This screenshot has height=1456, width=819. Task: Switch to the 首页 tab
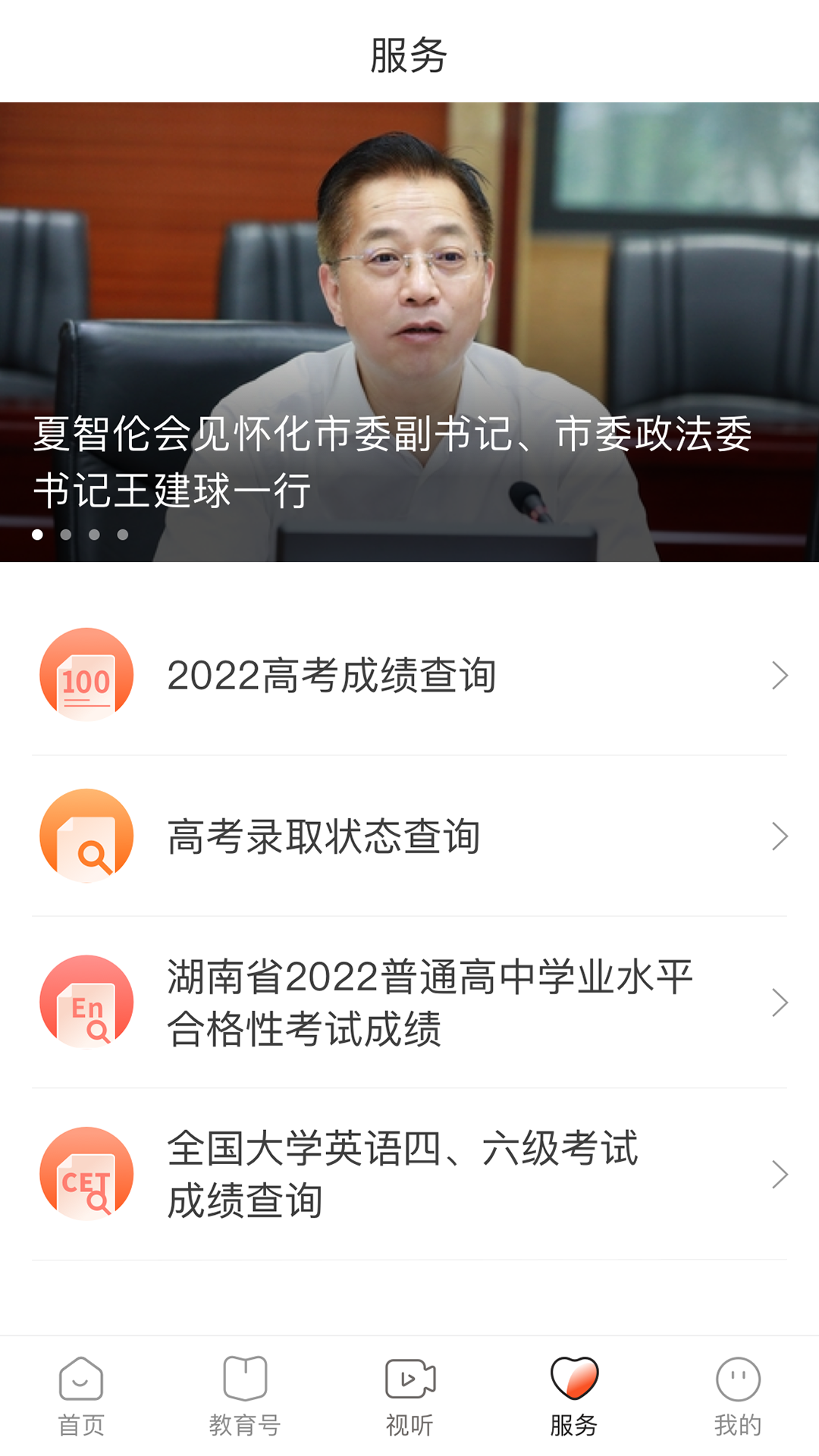point(81,1397)
